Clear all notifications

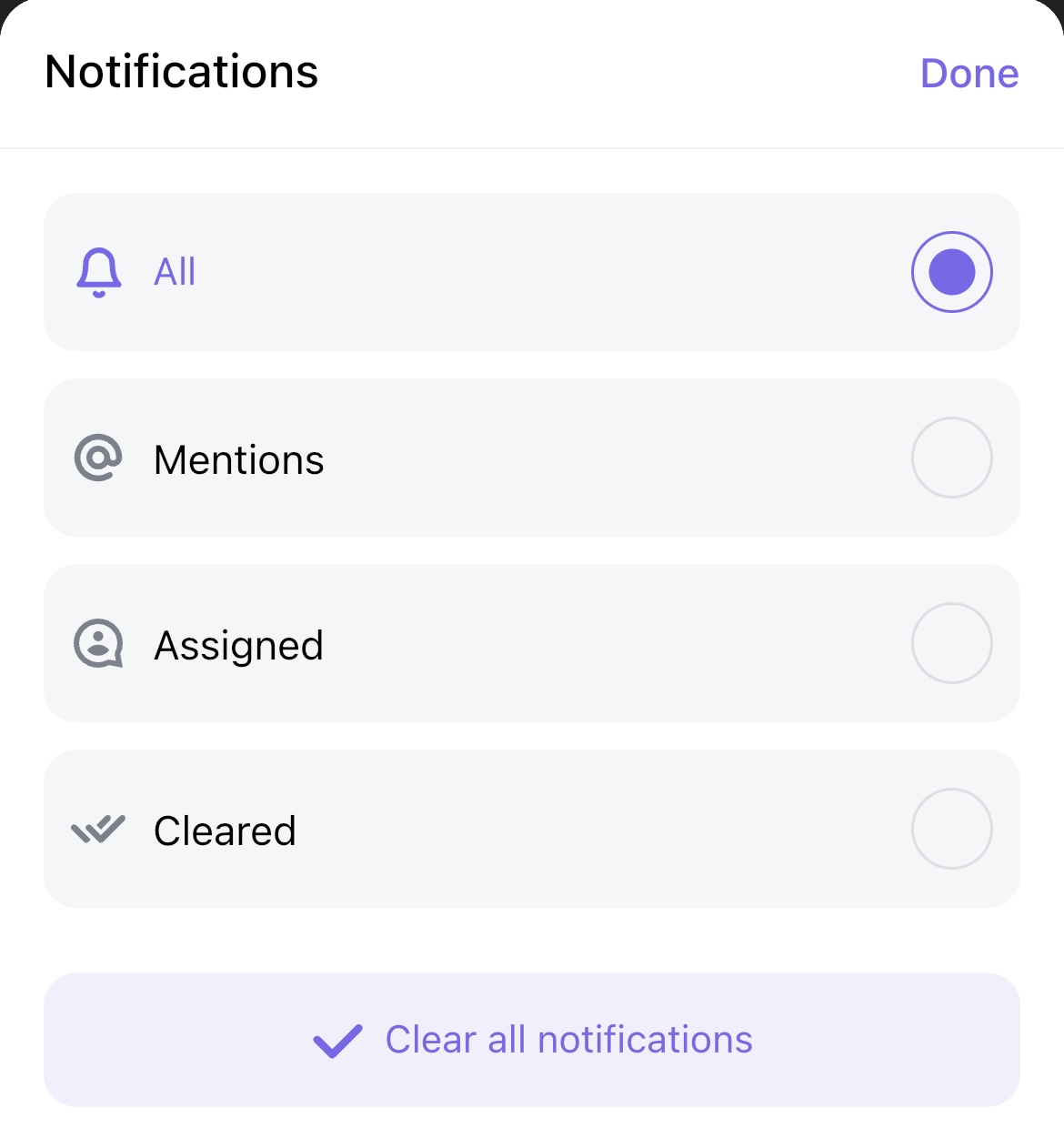[532, 1040]
